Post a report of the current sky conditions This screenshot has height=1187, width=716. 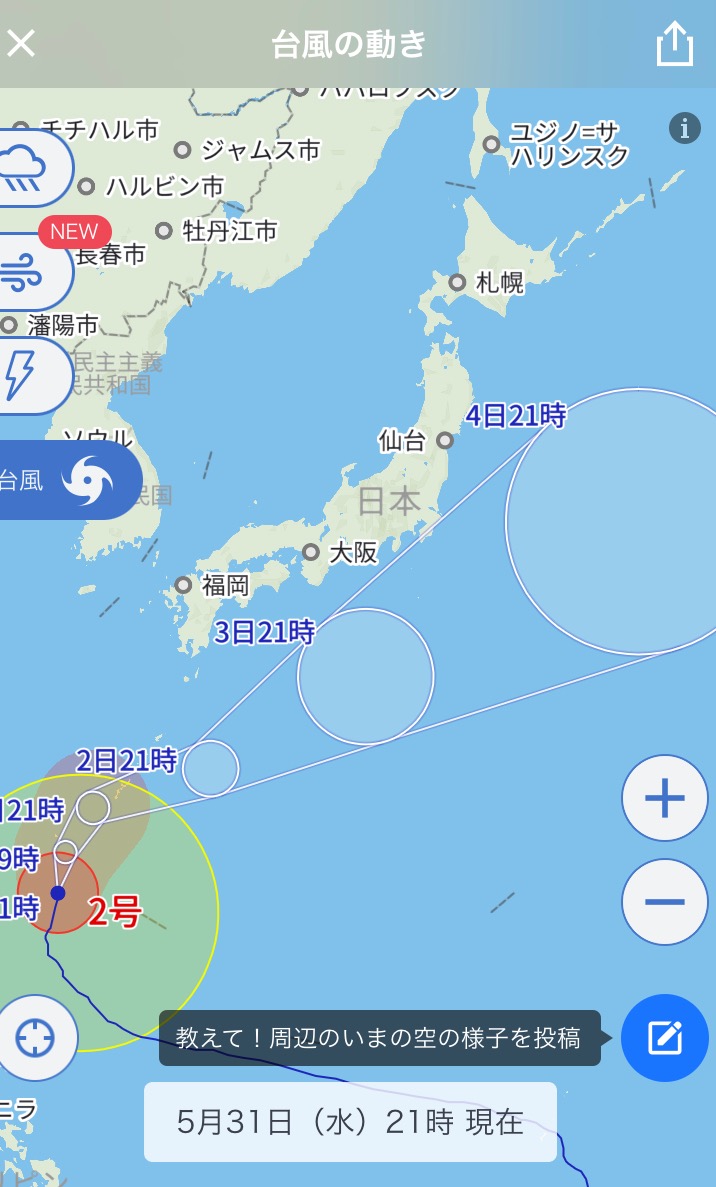[665, 1038]
